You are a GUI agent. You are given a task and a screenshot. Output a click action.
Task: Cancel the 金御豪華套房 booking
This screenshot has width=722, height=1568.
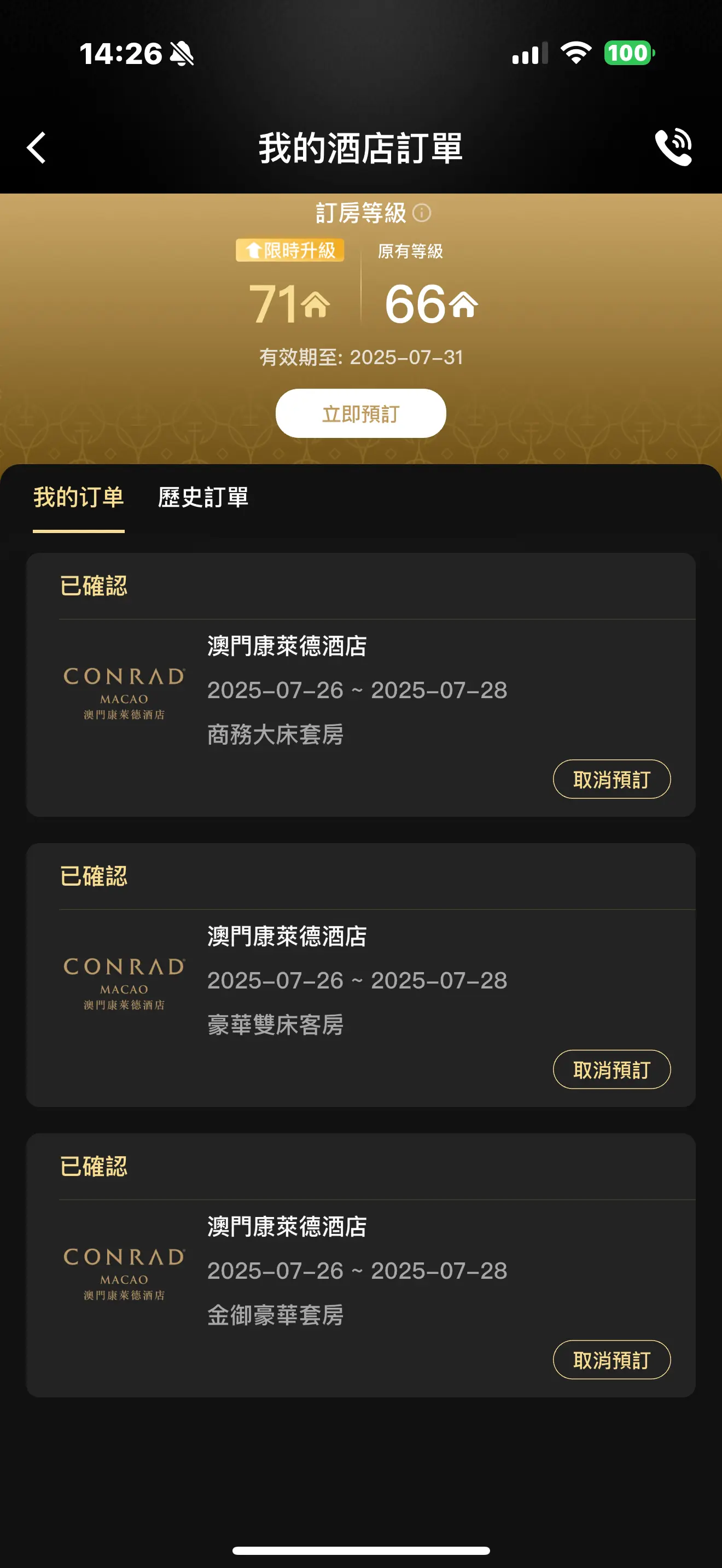(612, 1360)
